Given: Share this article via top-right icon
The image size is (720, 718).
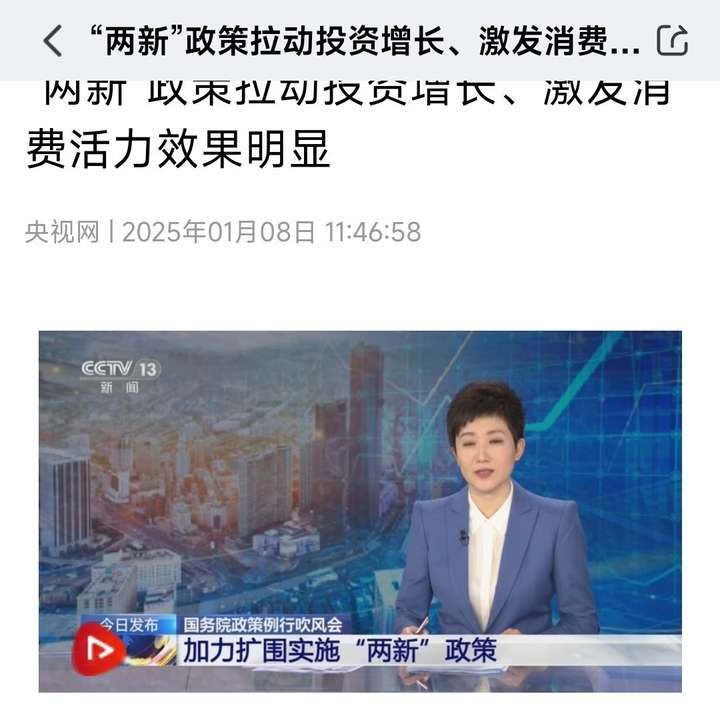Looking at the screenshot, I should pyautogui.click(x=672, y=41).
